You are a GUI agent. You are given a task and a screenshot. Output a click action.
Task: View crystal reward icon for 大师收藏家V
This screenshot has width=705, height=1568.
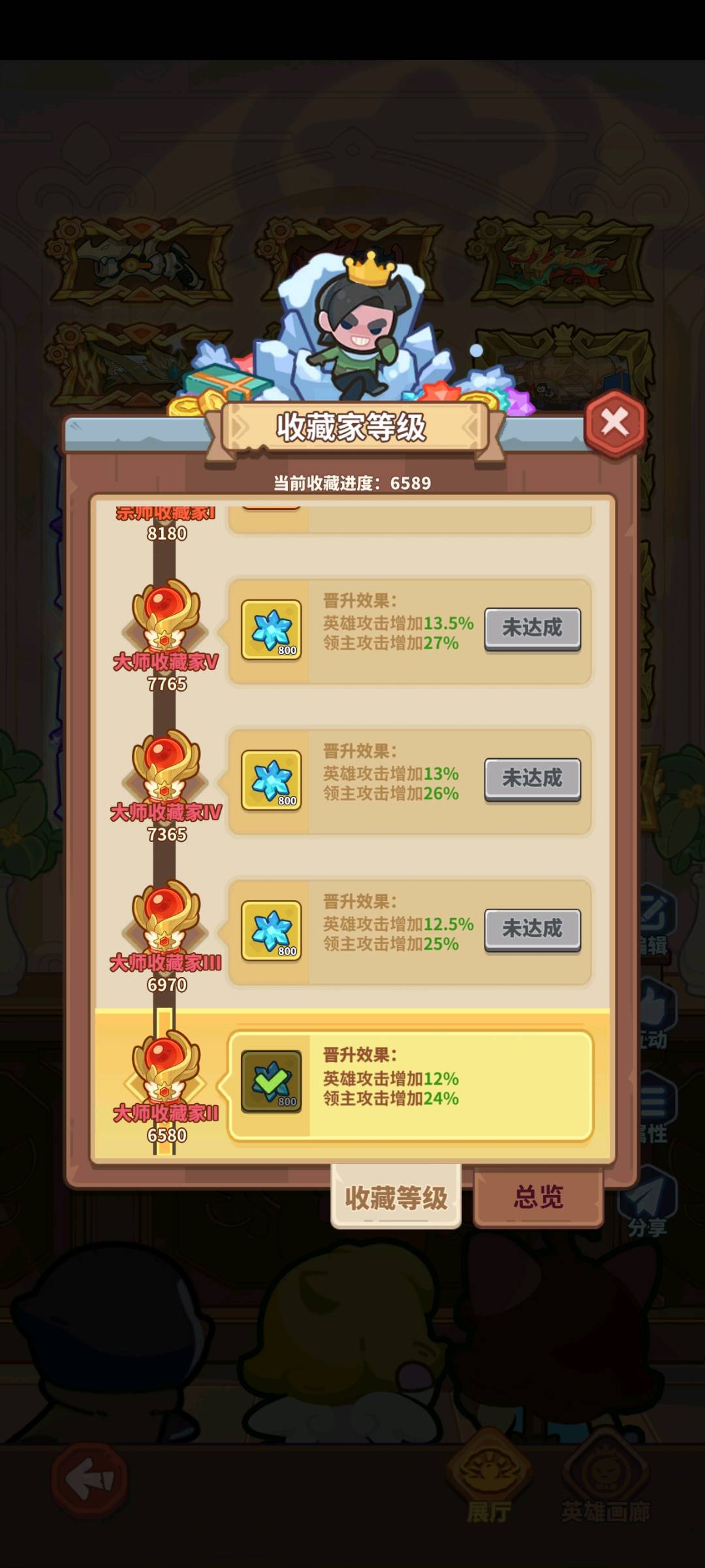(272, 630)
